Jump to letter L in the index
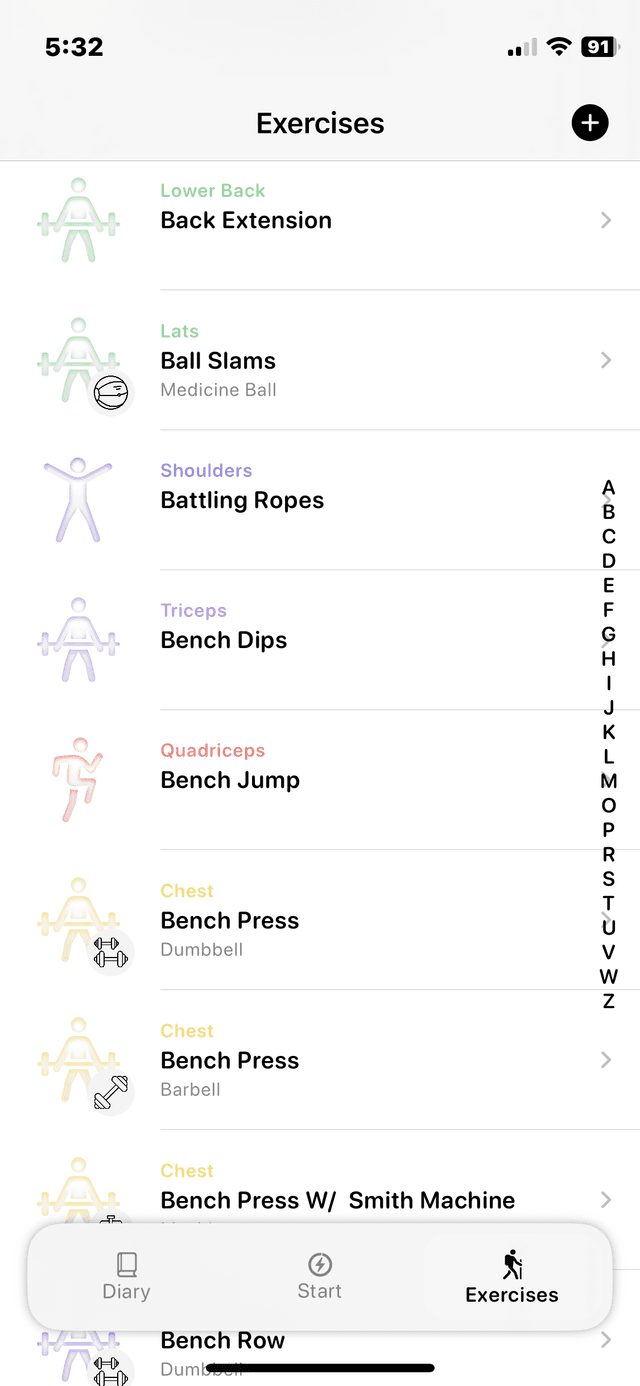Viewport: 640px width, 1386px height. pos(608,757)
